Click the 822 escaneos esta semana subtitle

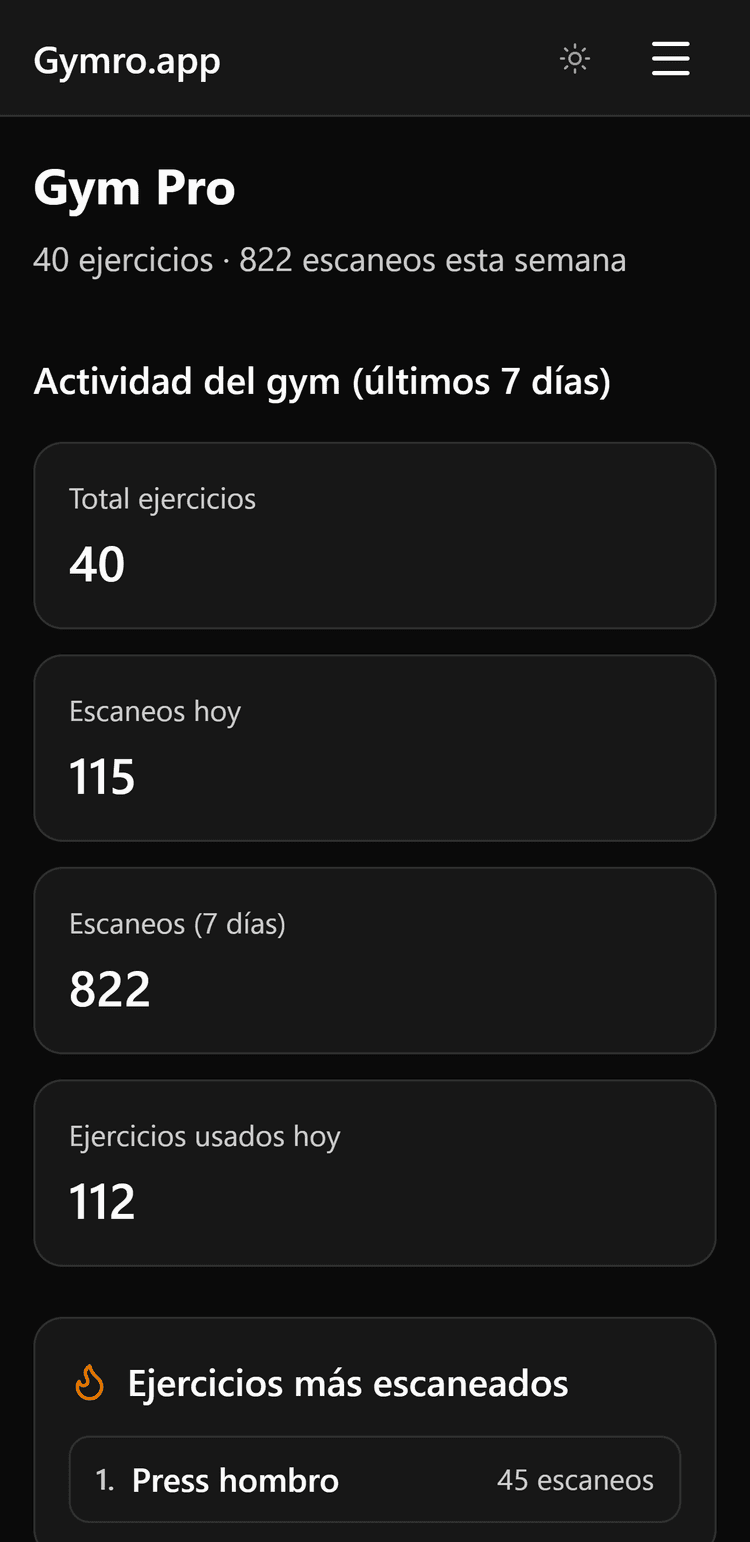[x=330, y=260]
